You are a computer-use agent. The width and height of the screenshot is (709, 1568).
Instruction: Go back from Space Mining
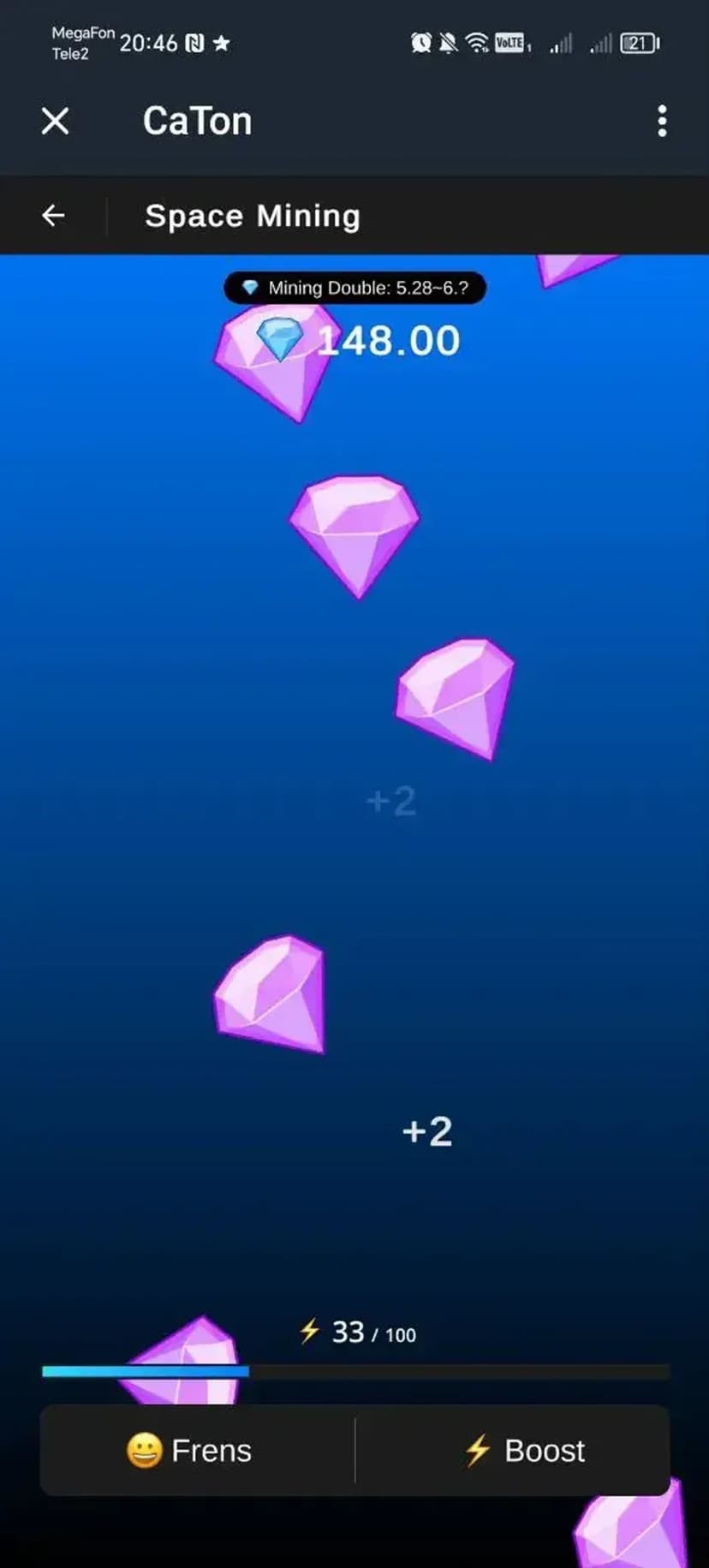tap(54, 216)
